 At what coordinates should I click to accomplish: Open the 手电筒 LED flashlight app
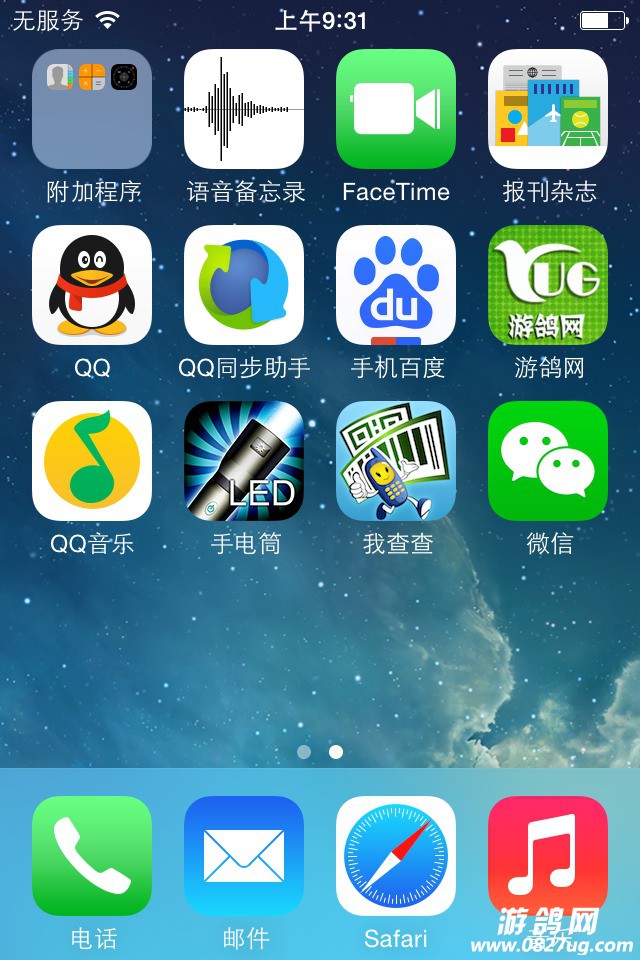tap(244, 461)
